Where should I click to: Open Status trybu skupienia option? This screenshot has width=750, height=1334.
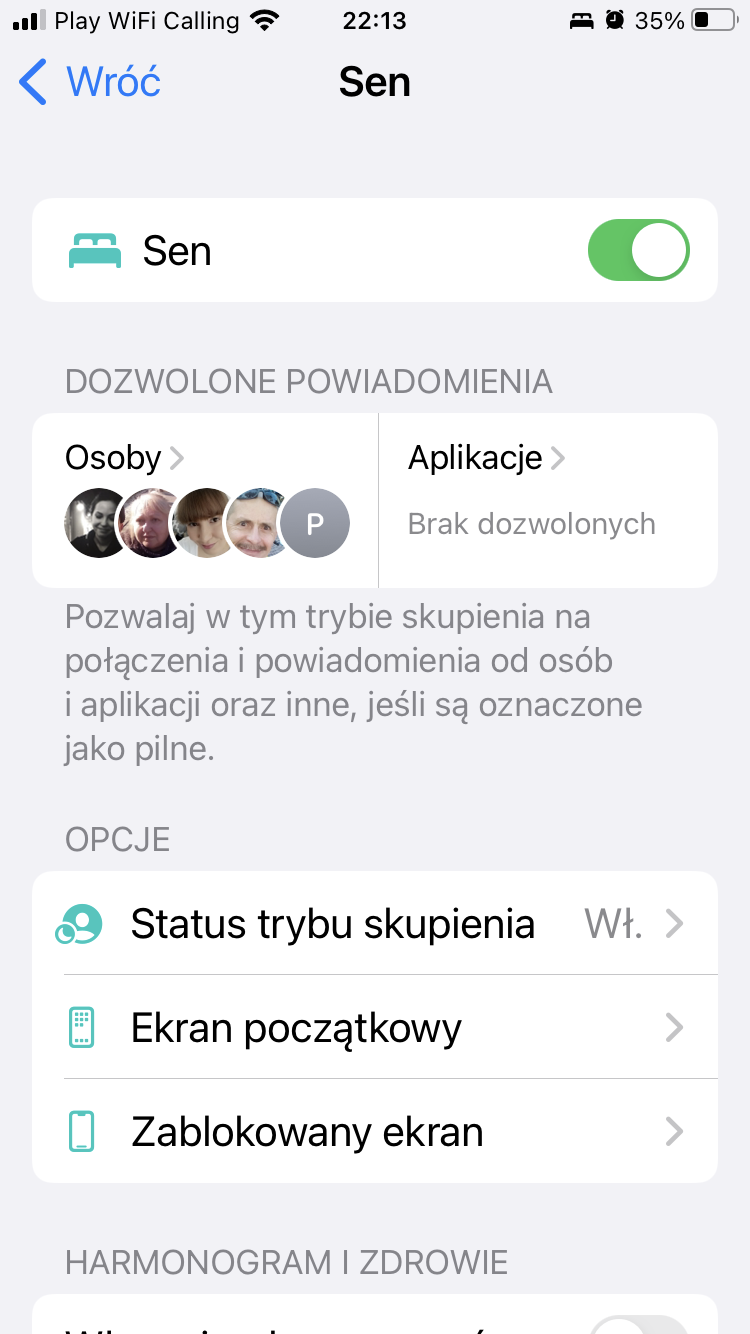click(375, 924)
